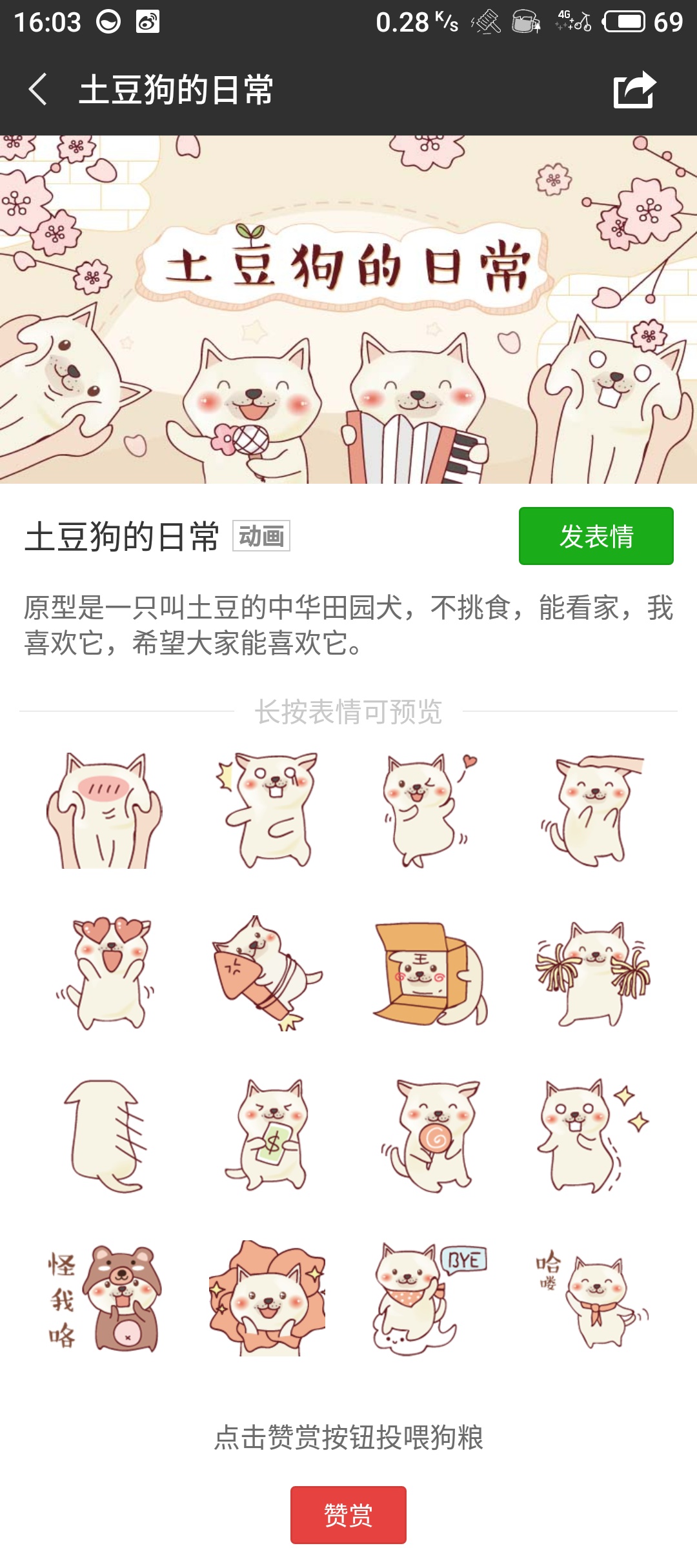This screenshot has height=1568, width=697.
Task: Choose the dog holding lollipop sticker
Action: pos(429,1135)
